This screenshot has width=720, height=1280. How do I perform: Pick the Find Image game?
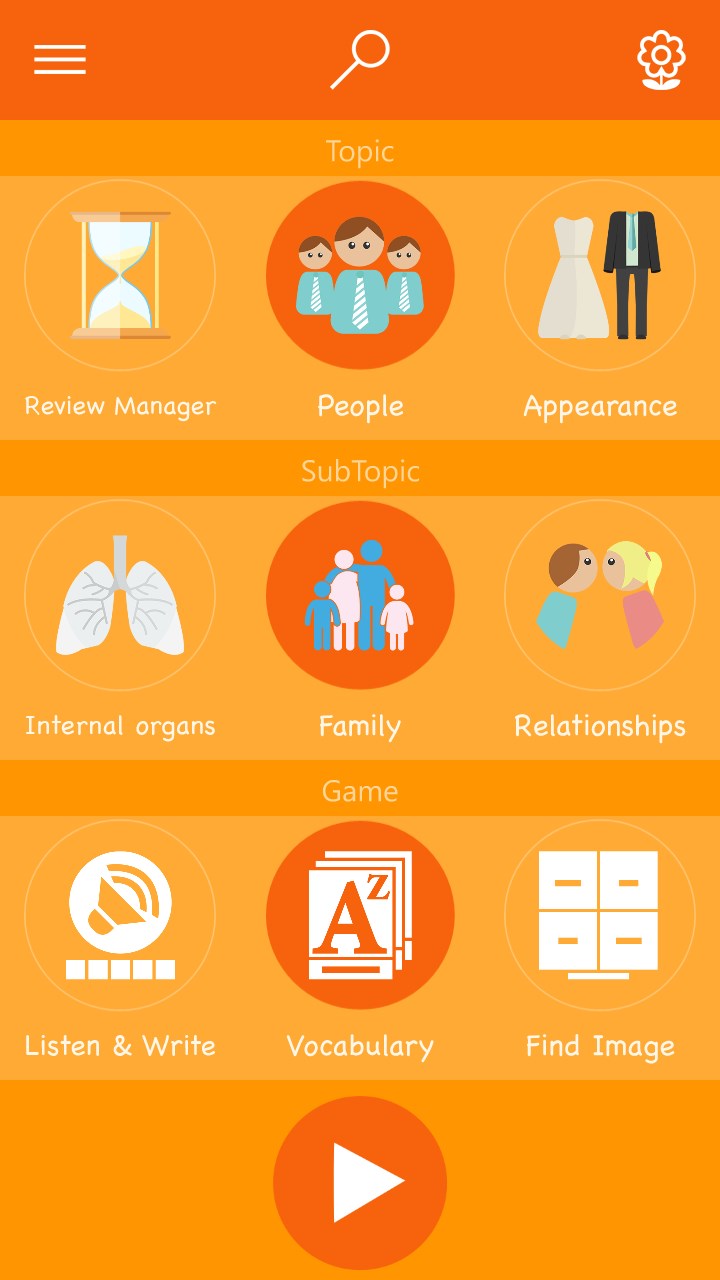coord(600,916)
